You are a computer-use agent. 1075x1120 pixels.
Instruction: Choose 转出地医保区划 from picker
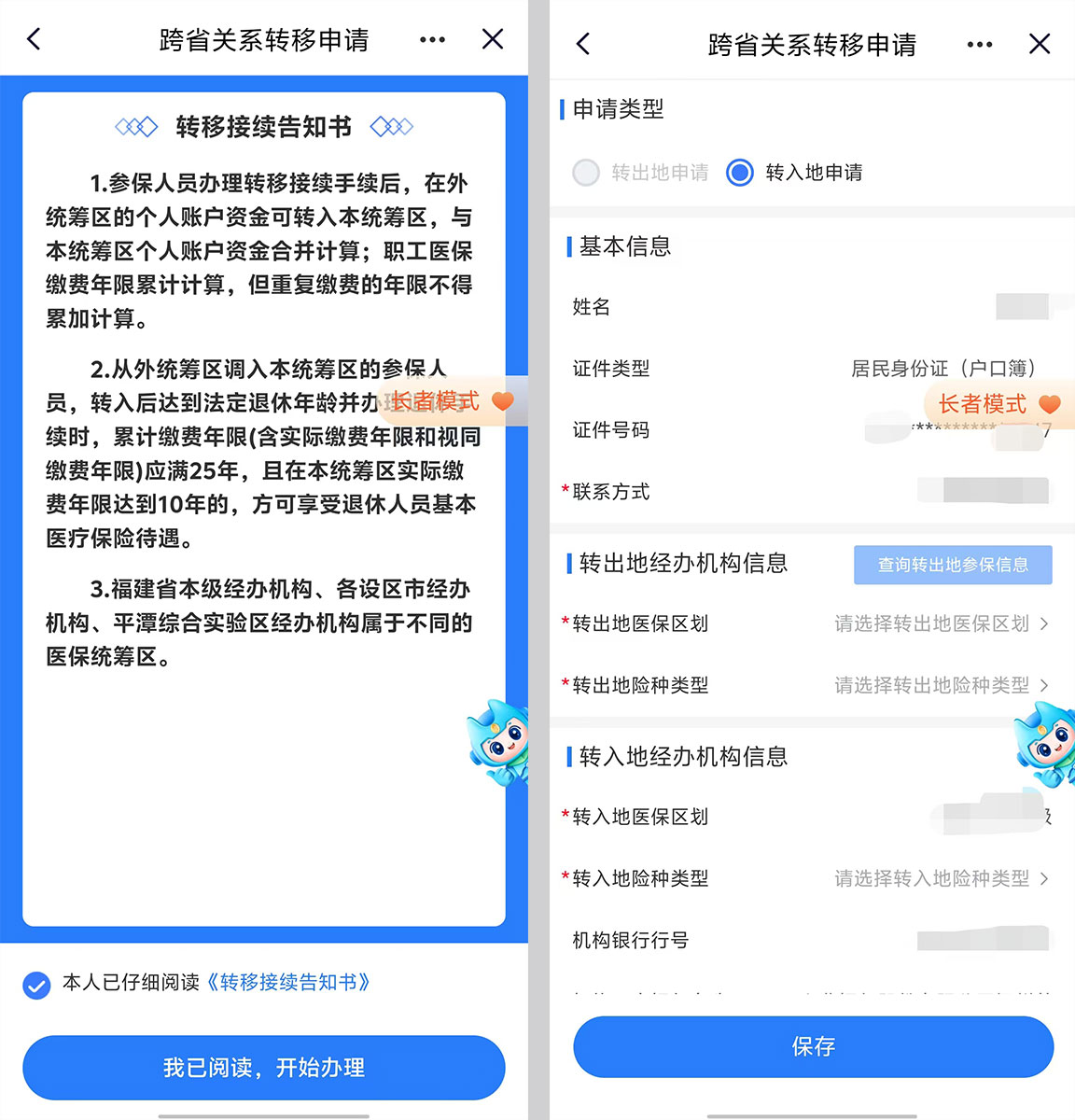pos(940,623)
